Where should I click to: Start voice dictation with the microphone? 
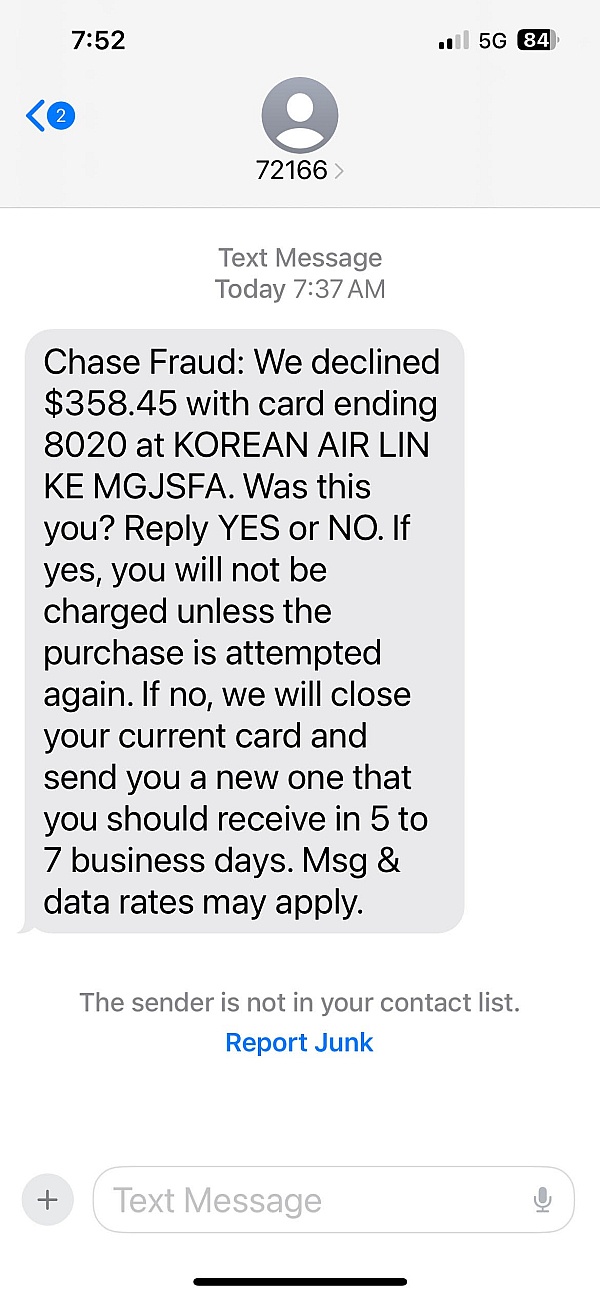coord(543,1200)
